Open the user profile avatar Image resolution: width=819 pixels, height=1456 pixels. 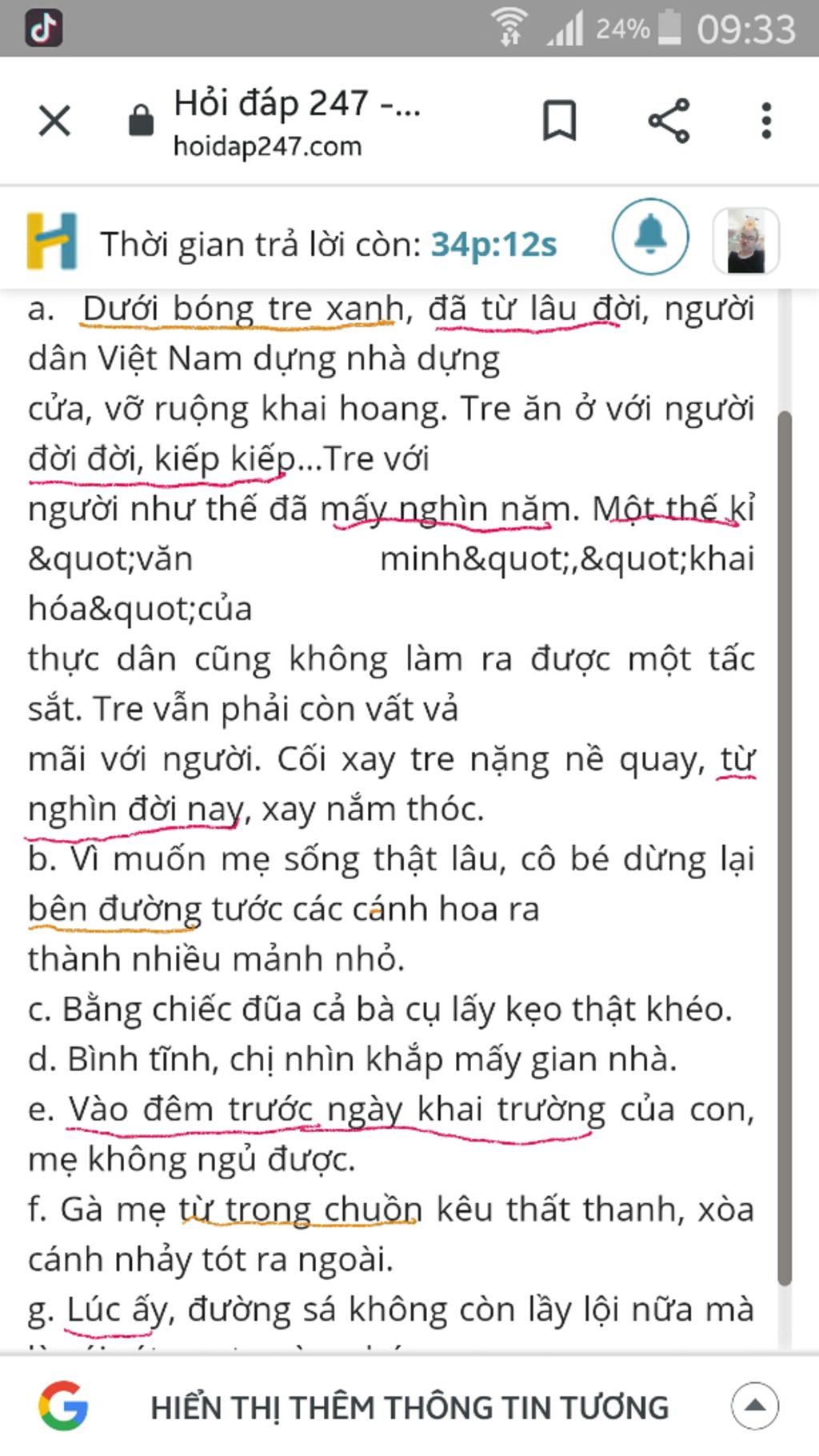pyautogui.click(x=745, y=241)
